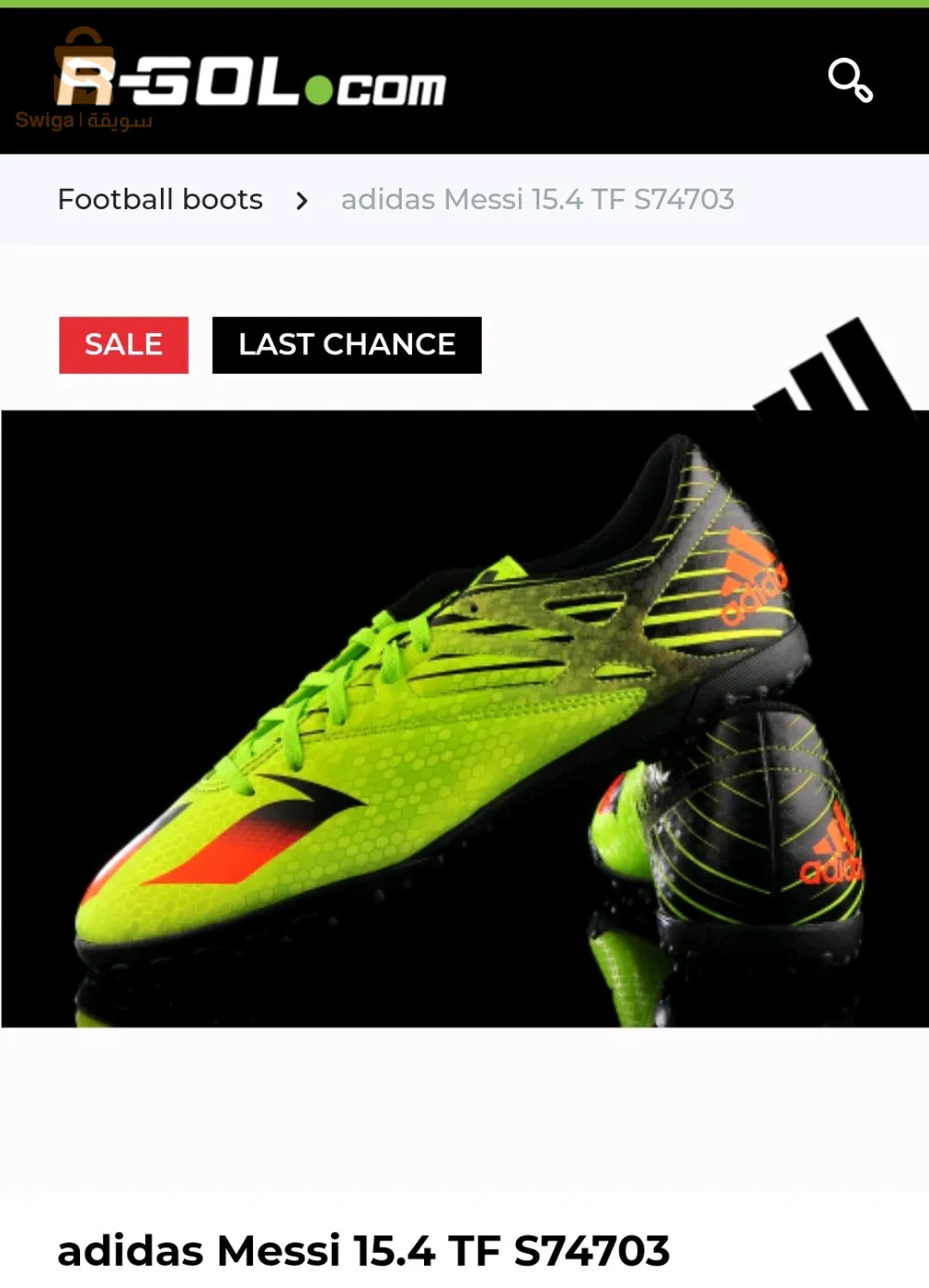Image resolution: width=929 pixels, height=1288 pixels.
Task: Open the search magnifier icon
Action: pos(850,80)
